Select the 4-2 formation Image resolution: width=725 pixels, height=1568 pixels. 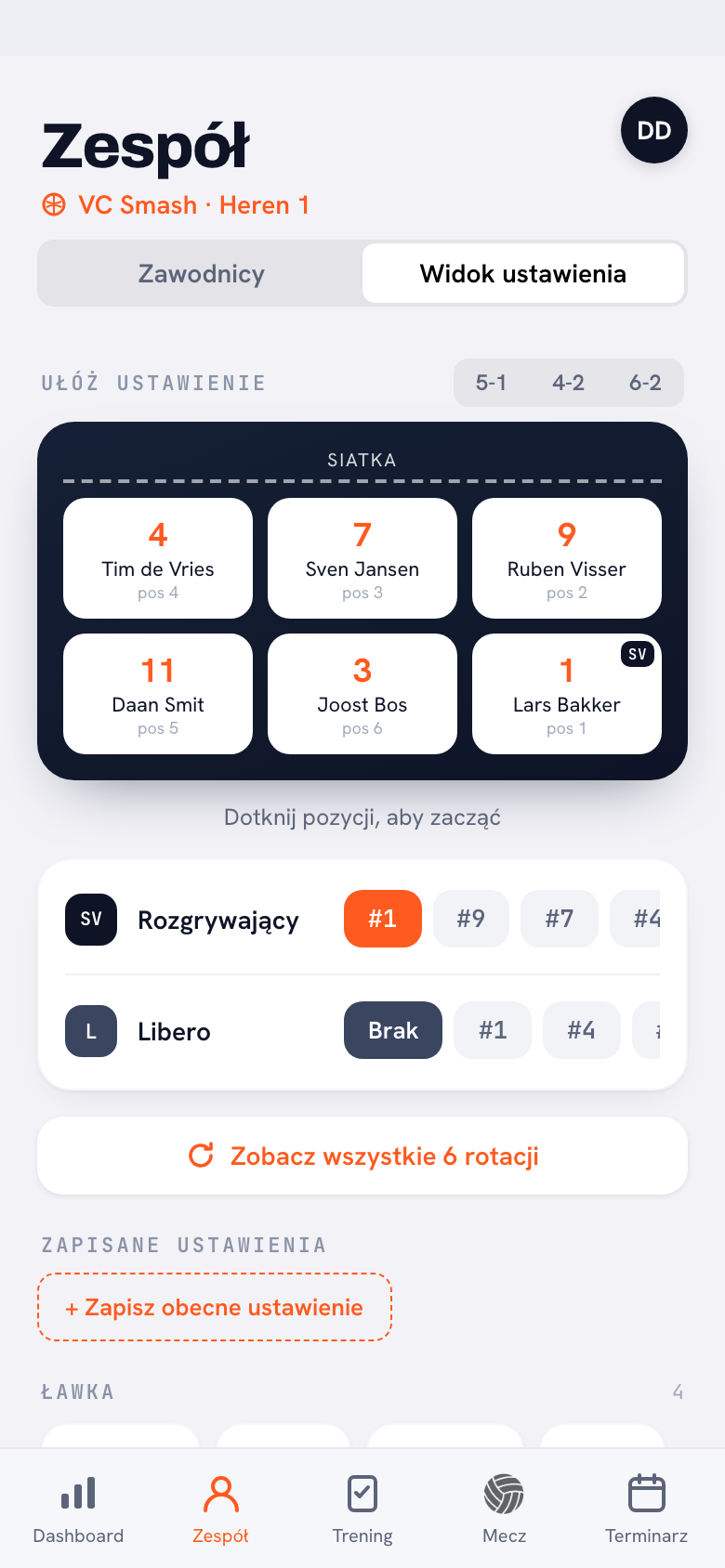point(568,383)
